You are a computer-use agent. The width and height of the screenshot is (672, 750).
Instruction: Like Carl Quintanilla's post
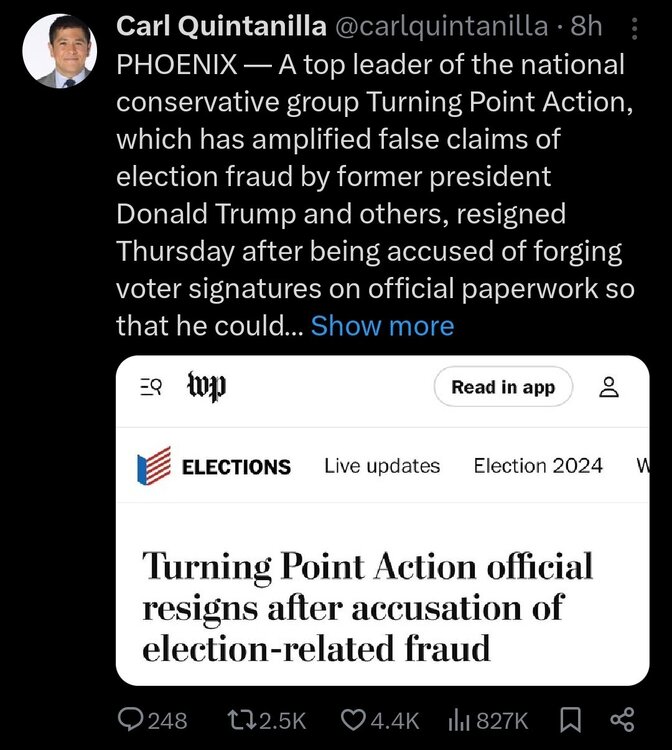pos(353,719)
